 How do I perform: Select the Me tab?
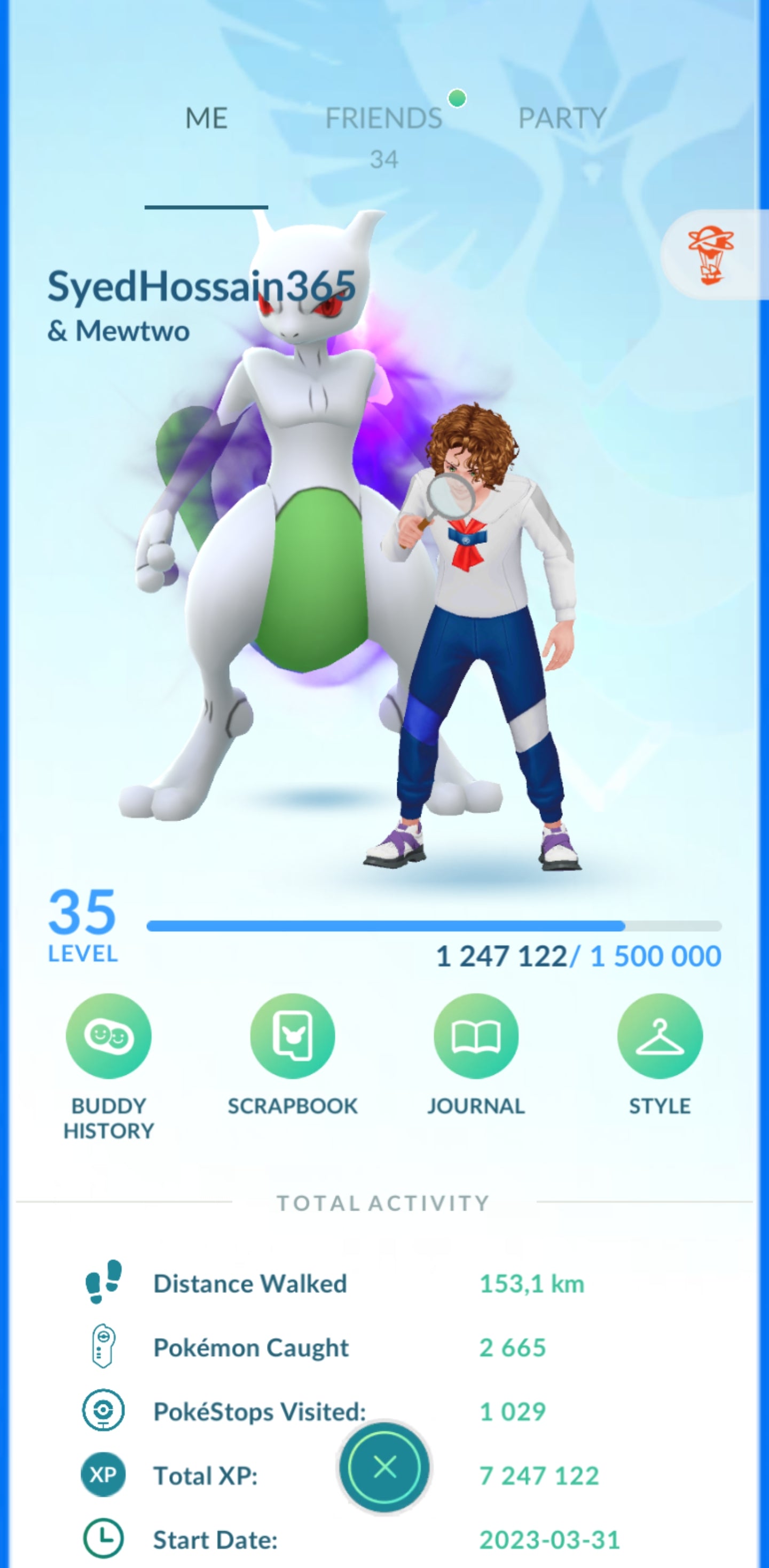pyautogui.click(x=206, y=119)
